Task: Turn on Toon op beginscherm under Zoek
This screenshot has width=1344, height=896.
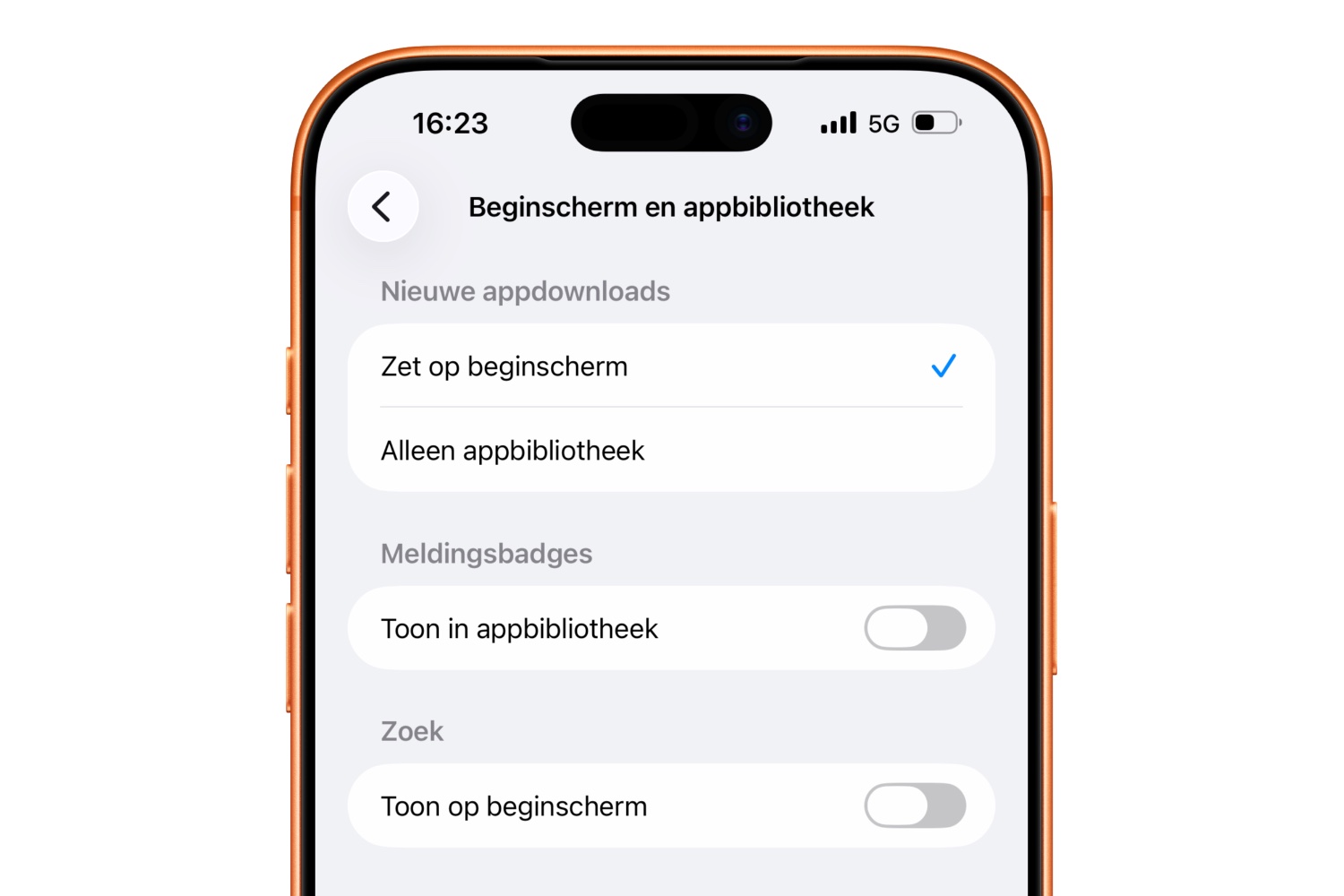Action: point(914,806)
